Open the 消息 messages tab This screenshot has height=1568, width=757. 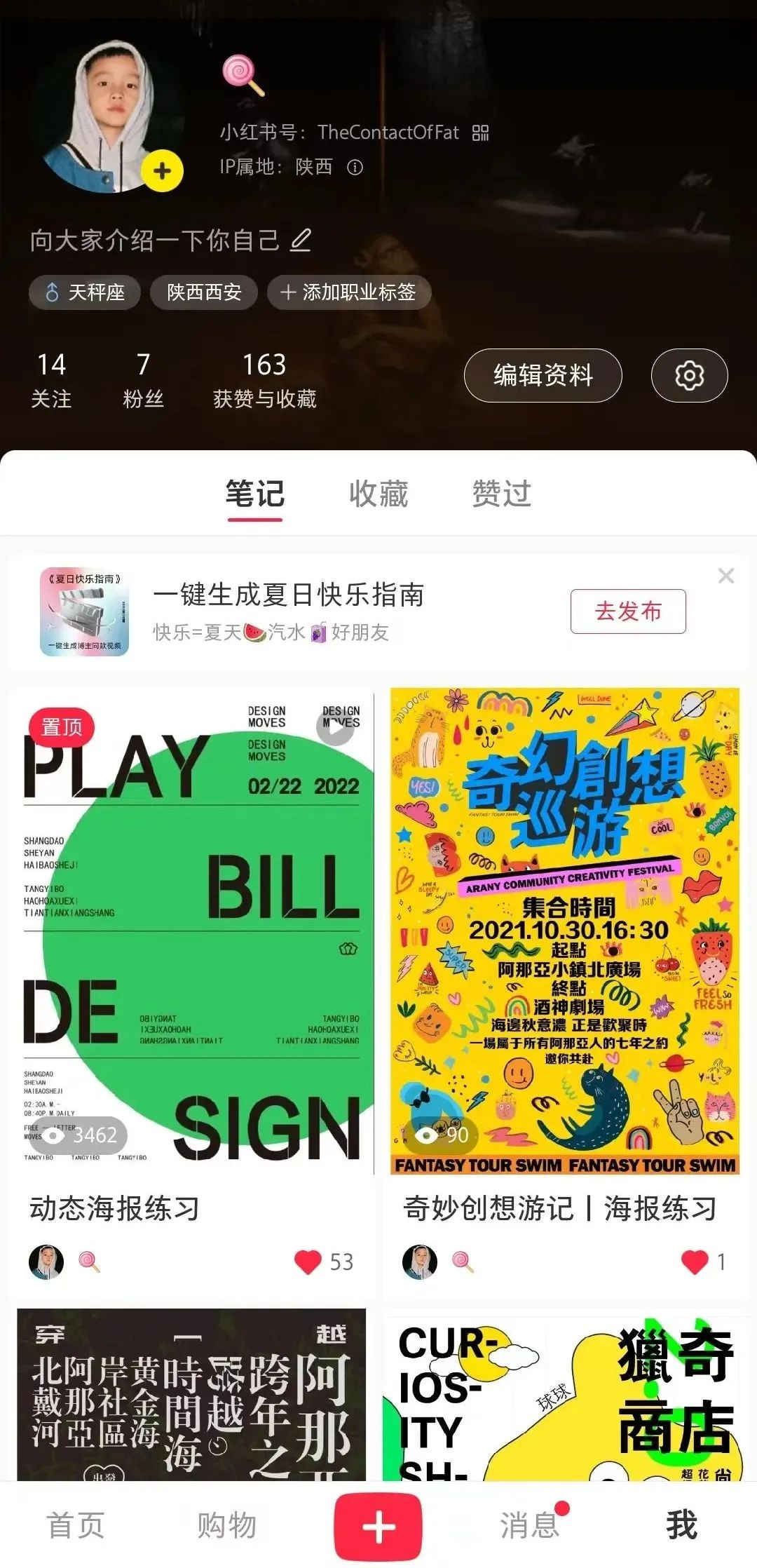click(530, 1525)
